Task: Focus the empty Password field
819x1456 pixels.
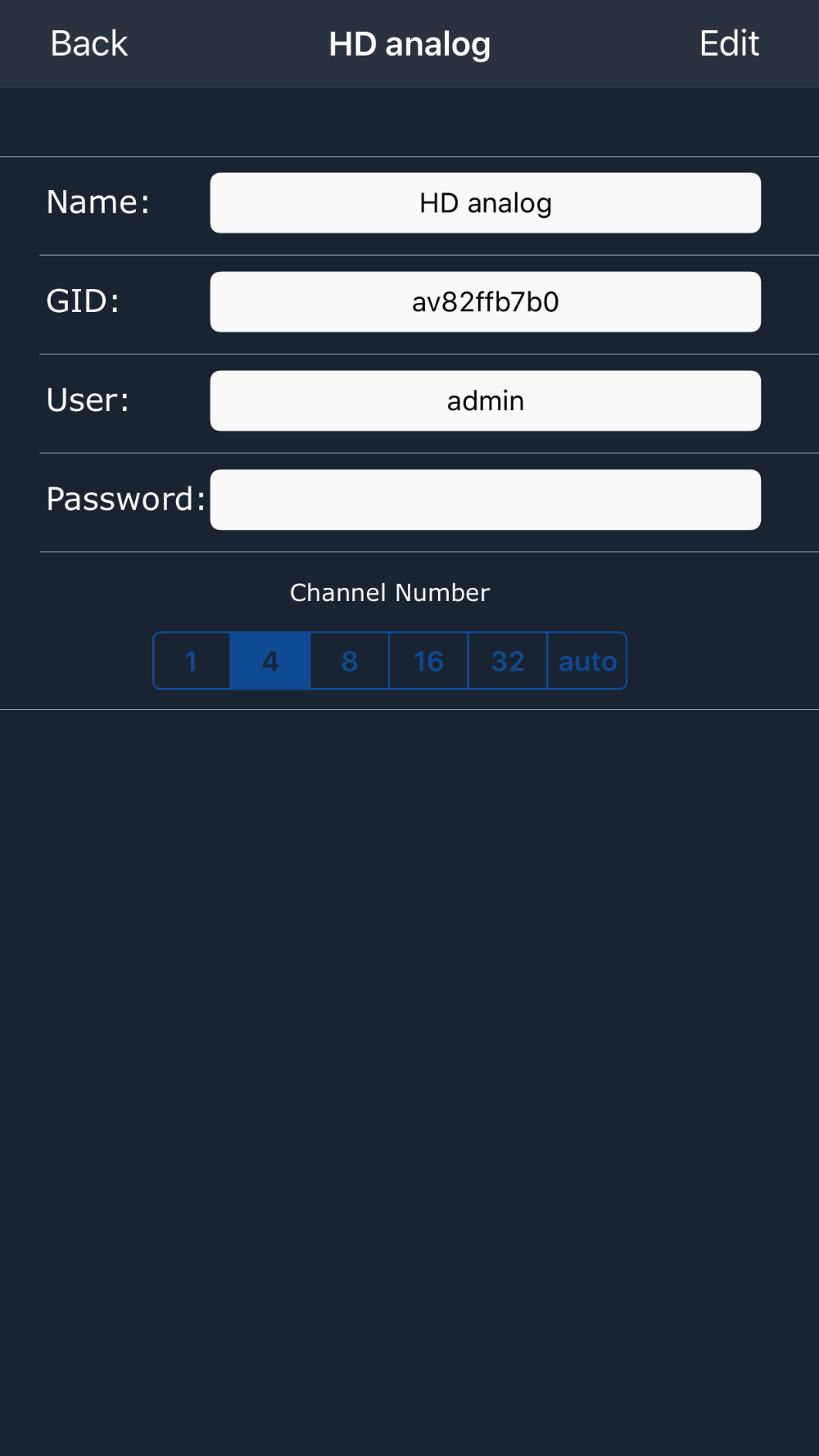Action: tap(485, 500)
